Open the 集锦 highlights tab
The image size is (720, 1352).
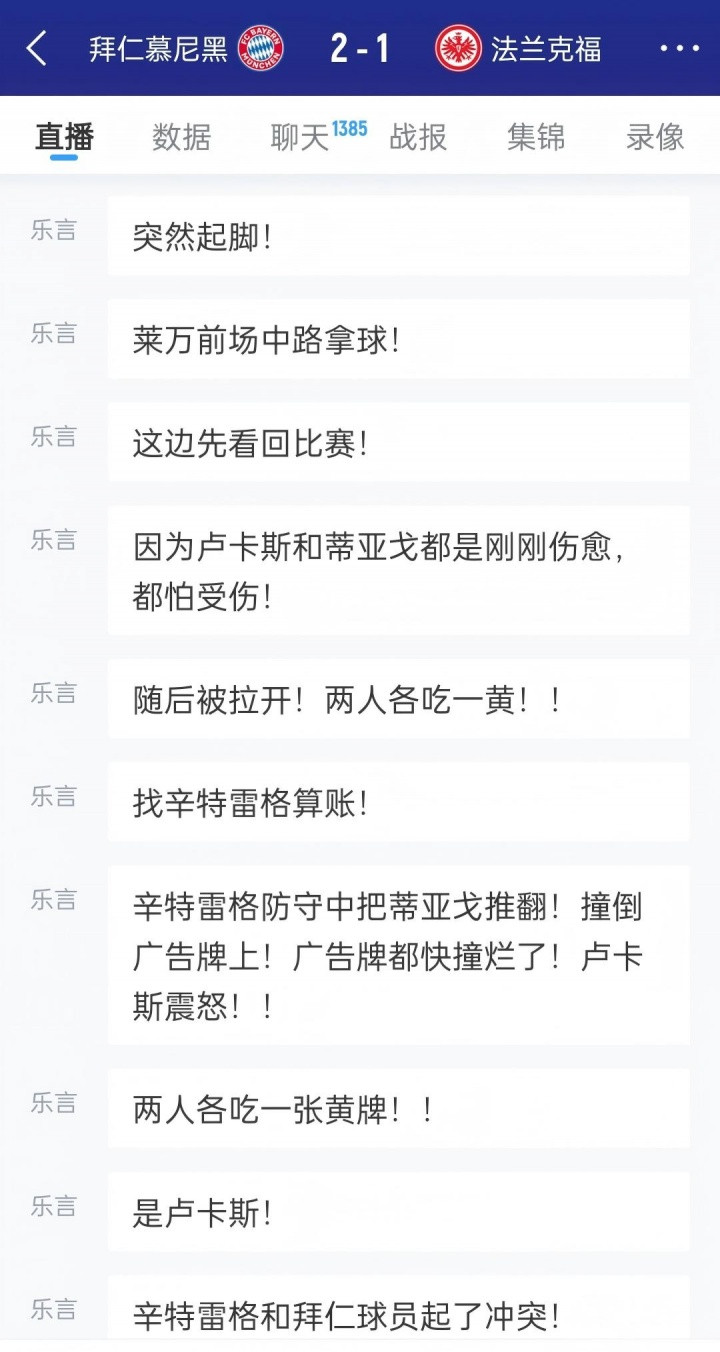pyautogui.click(x=536, y=137)
